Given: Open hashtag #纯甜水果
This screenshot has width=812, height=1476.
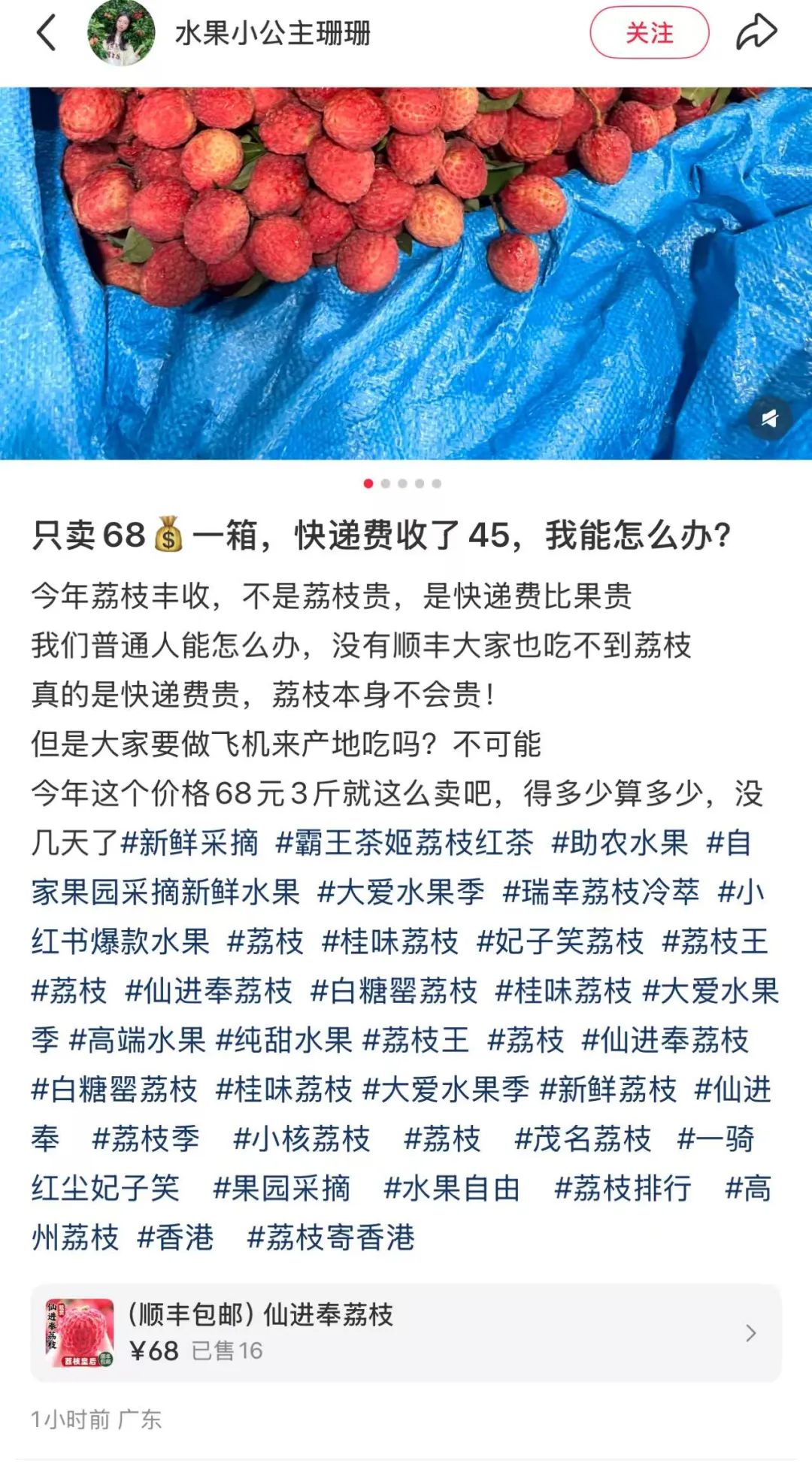Looking at the screenshot, I should pos(284,1040).
